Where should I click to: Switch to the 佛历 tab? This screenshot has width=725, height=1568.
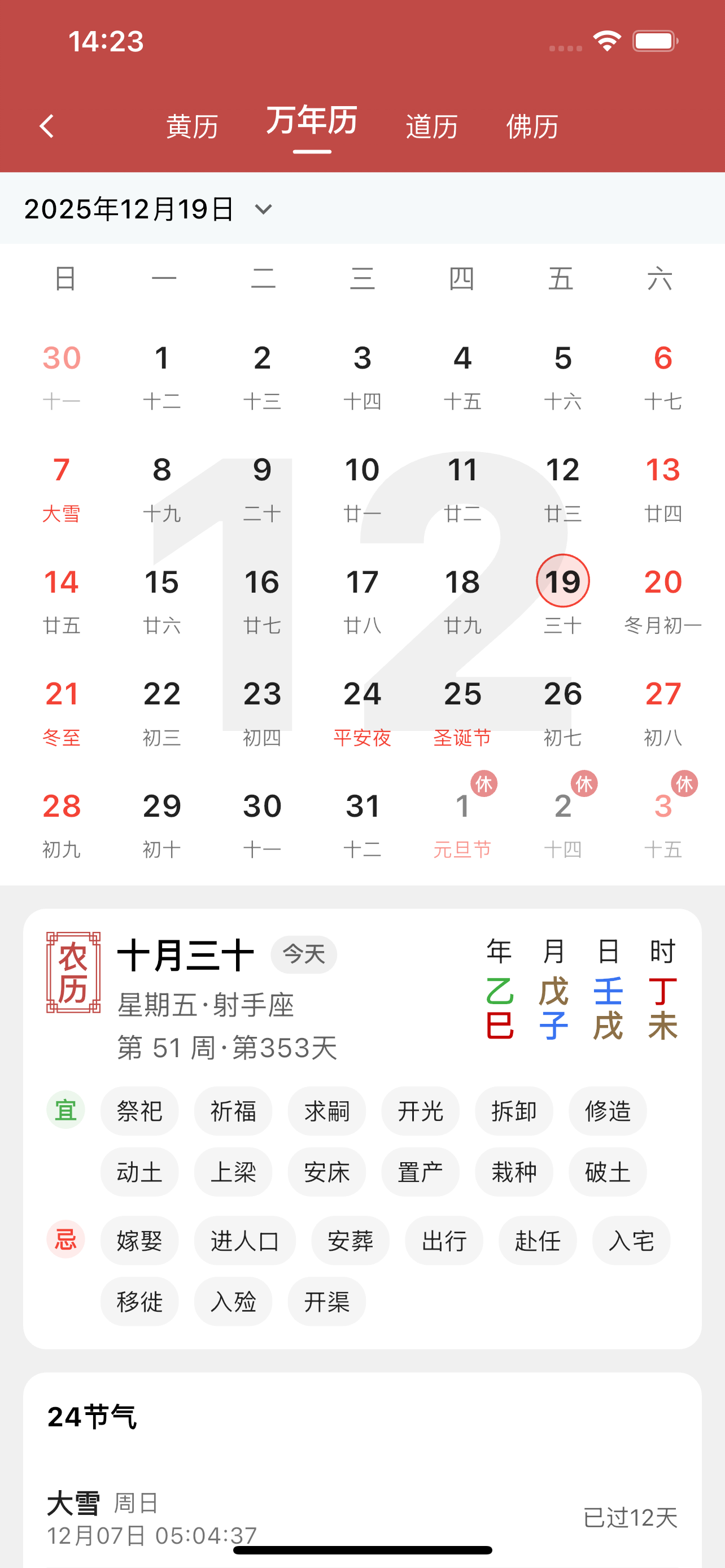pyautogui.click(x=532, y=126)
